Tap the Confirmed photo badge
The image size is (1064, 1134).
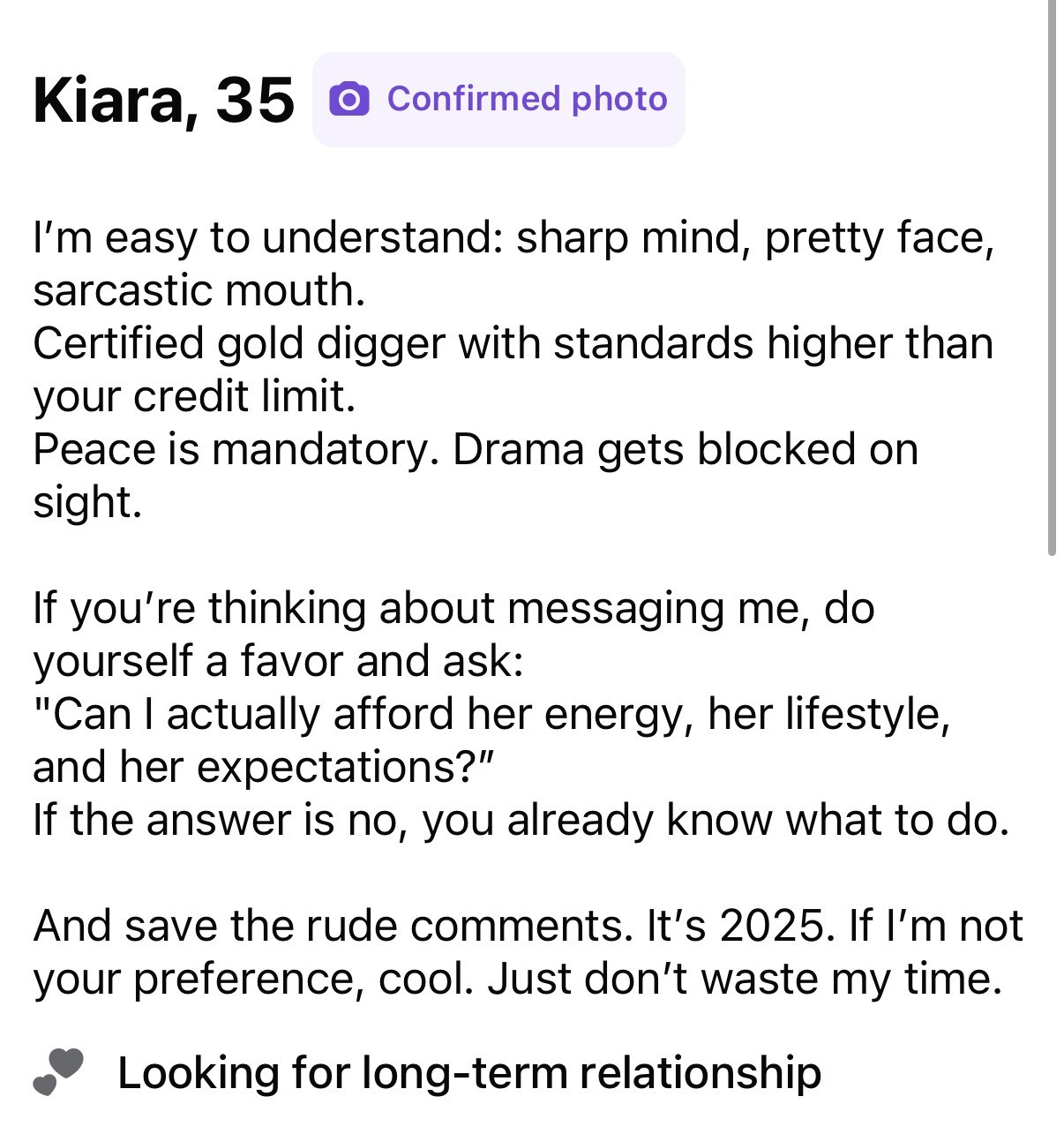tap(498, 100)
